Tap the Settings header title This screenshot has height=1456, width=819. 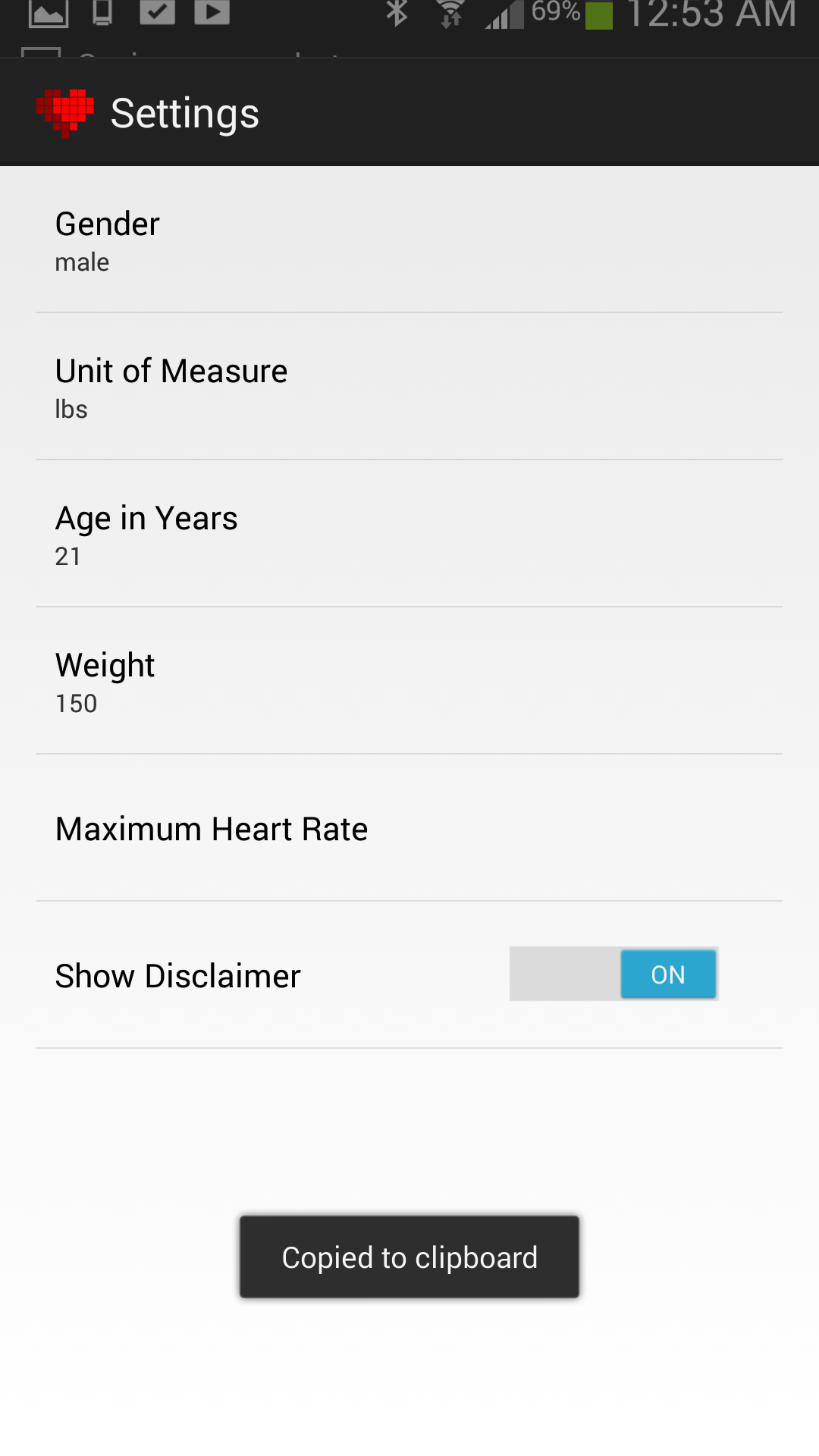(x=184, y=111)
